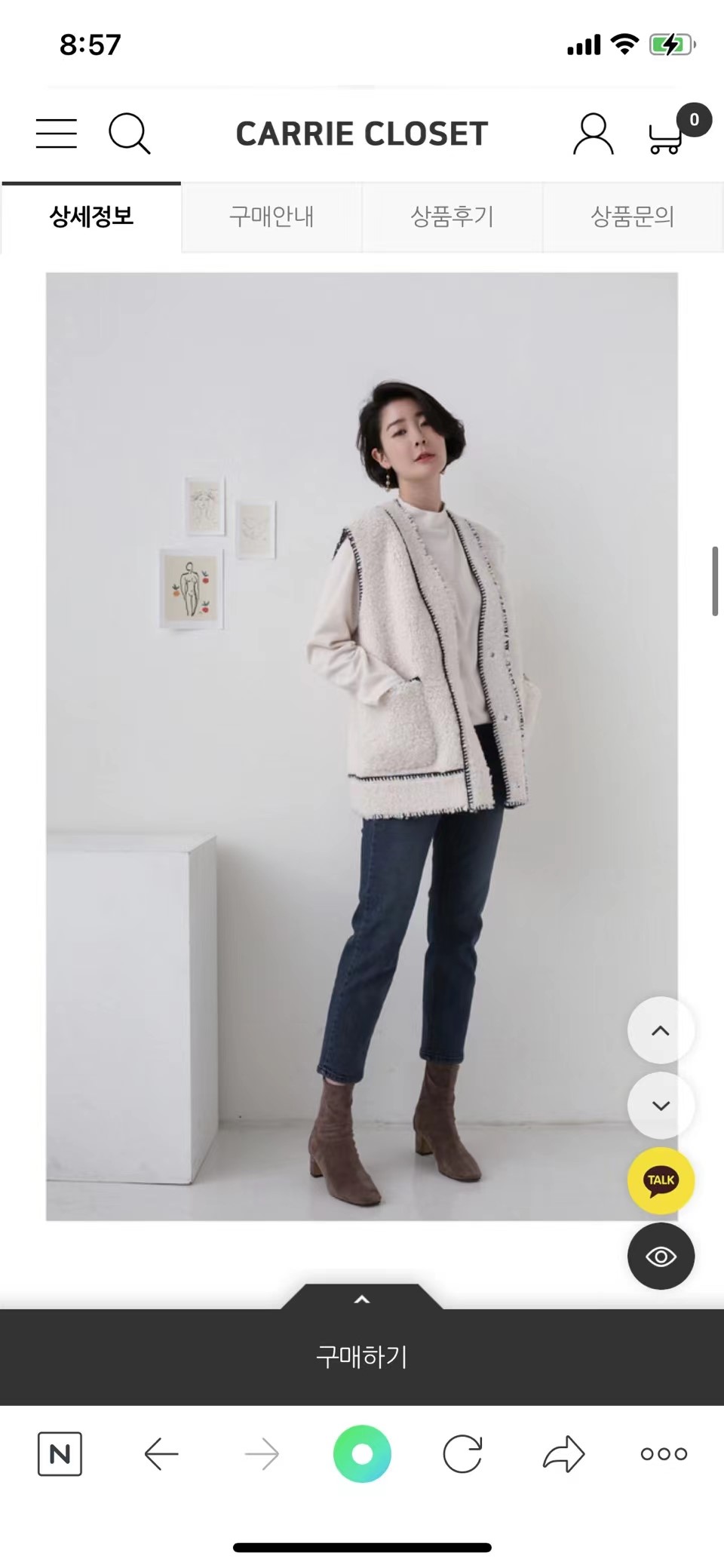The image size is (724, 1568).
Task: Switch to the 상품문의 tab
Action: tap(632, 217)
